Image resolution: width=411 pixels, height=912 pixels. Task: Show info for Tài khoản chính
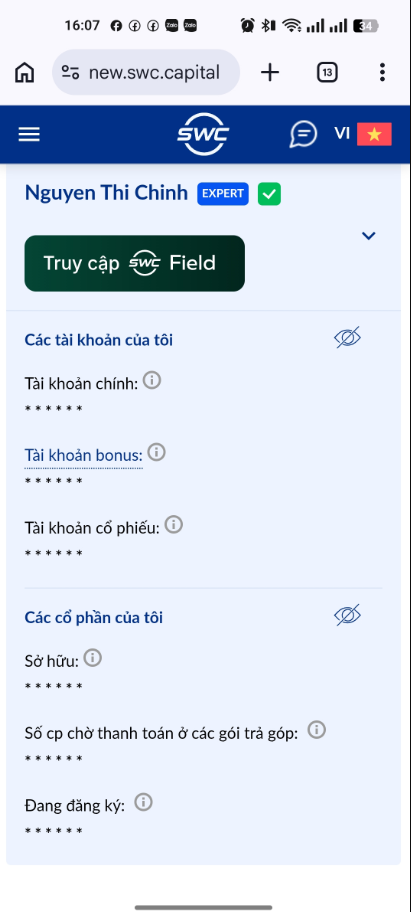152,381
